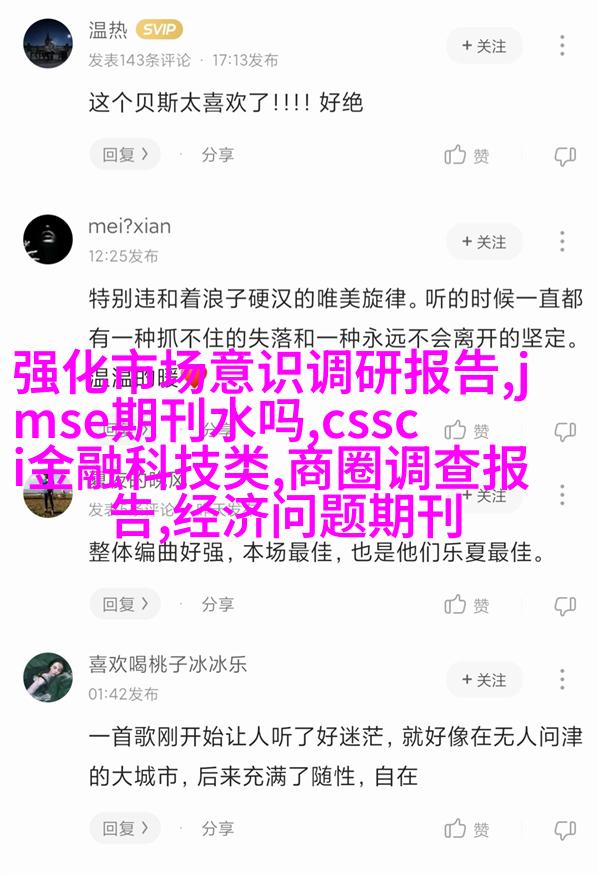Open overflow menu on mei?xian's comment
This screenshot has width=600, height=876.
point(565,242)
